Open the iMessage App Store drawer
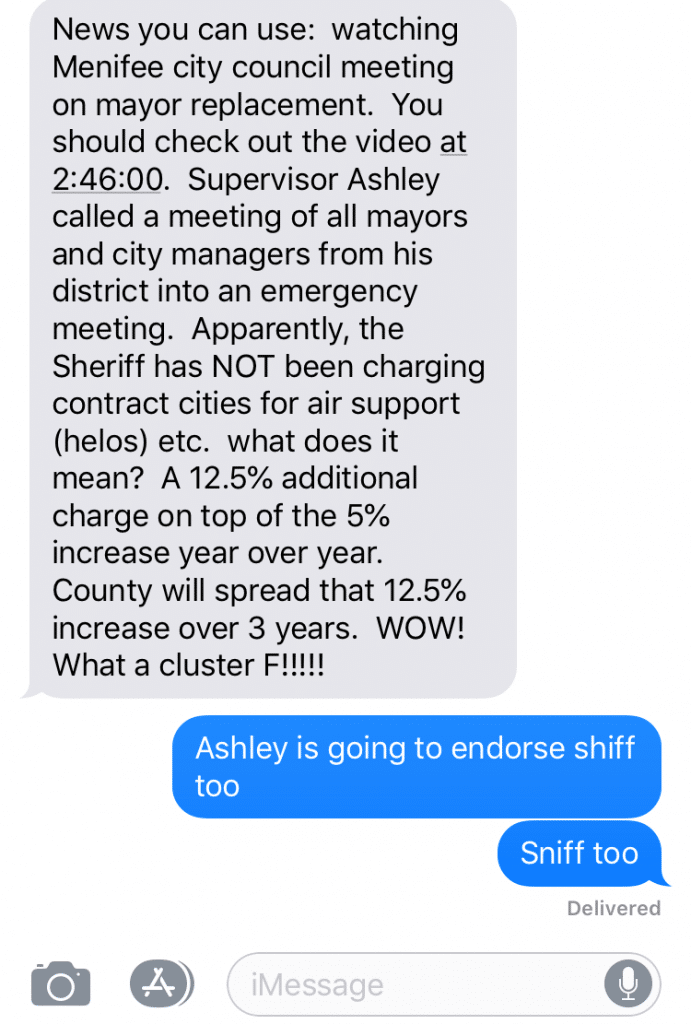 pyautogui.click(x=159, y=984)
